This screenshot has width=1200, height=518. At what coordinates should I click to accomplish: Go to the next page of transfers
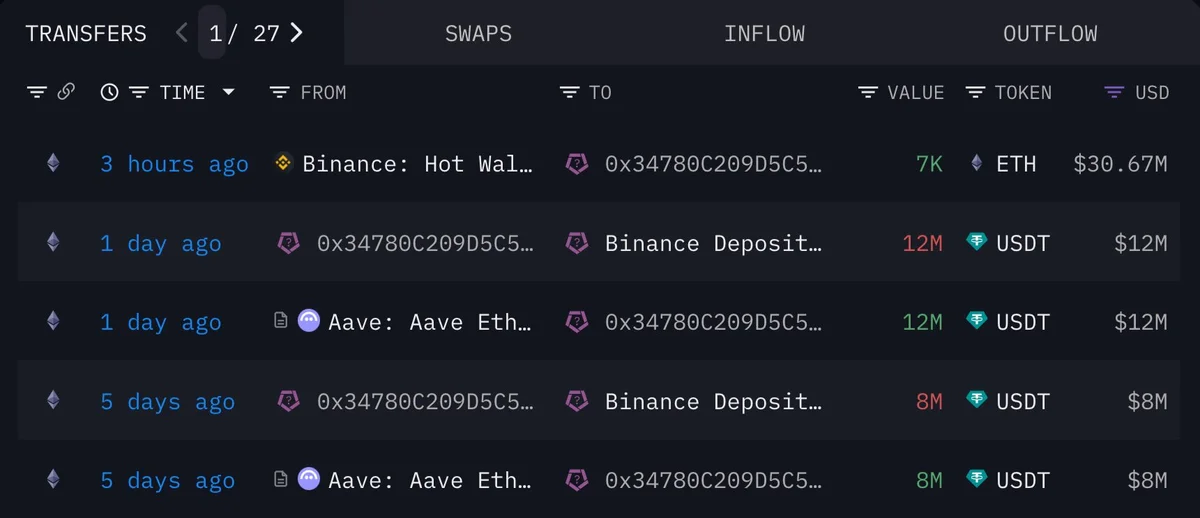[296, 33]
